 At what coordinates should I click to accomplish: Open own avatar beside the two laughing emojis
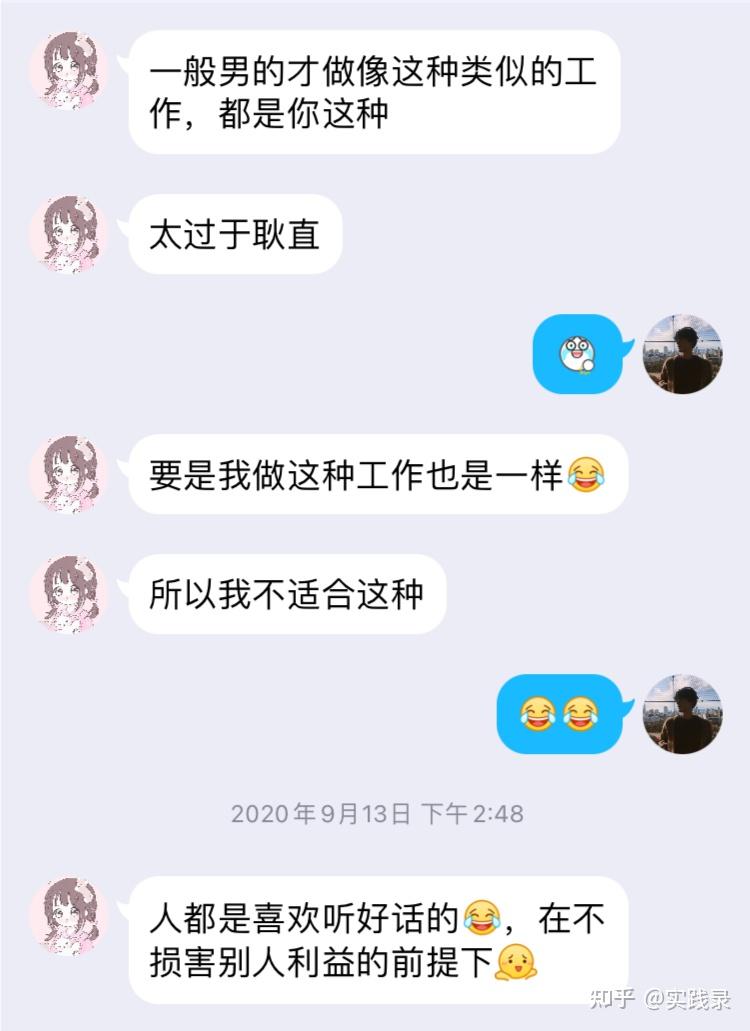click(682, 714)
